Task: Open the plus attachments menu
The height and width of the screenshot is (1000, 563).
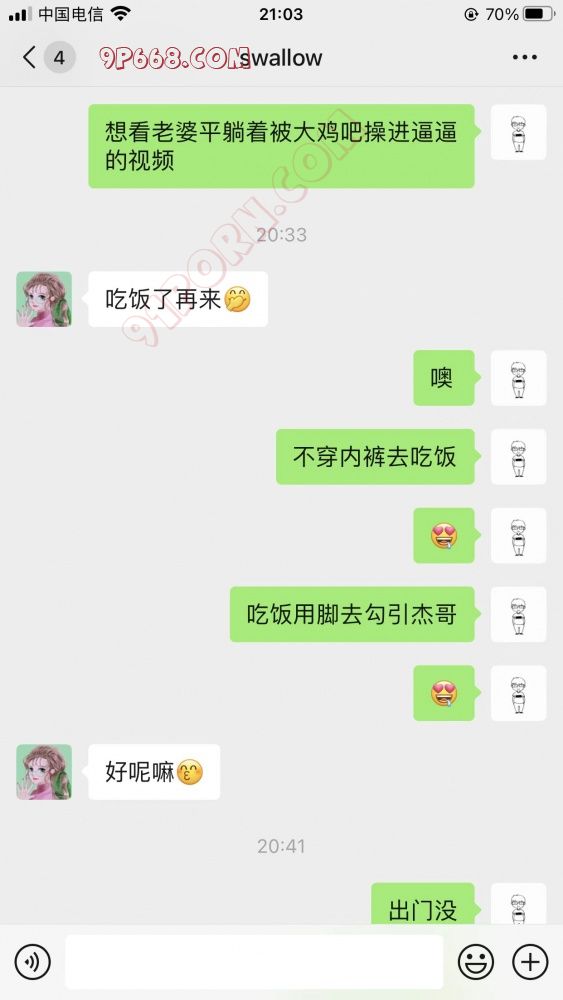Action: tap(530, 962)
